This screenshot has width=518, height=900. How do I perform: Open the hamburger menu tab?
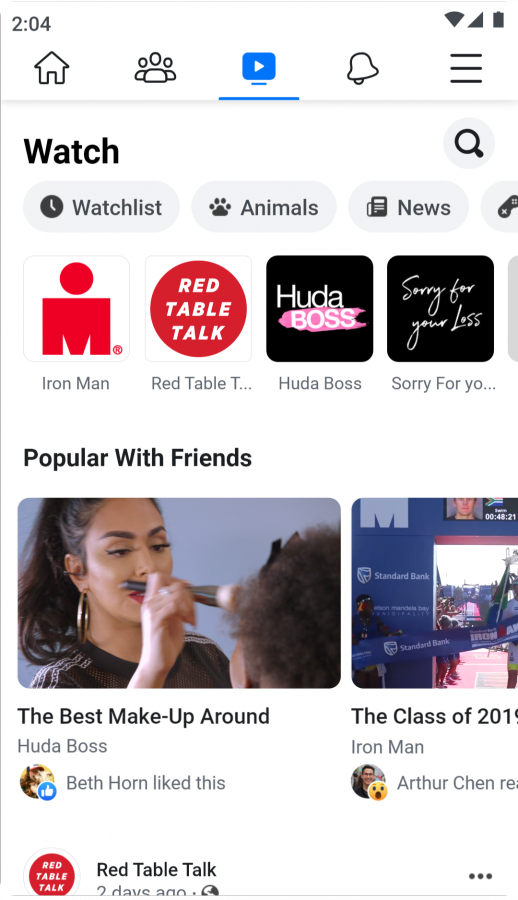pos(466,68)
